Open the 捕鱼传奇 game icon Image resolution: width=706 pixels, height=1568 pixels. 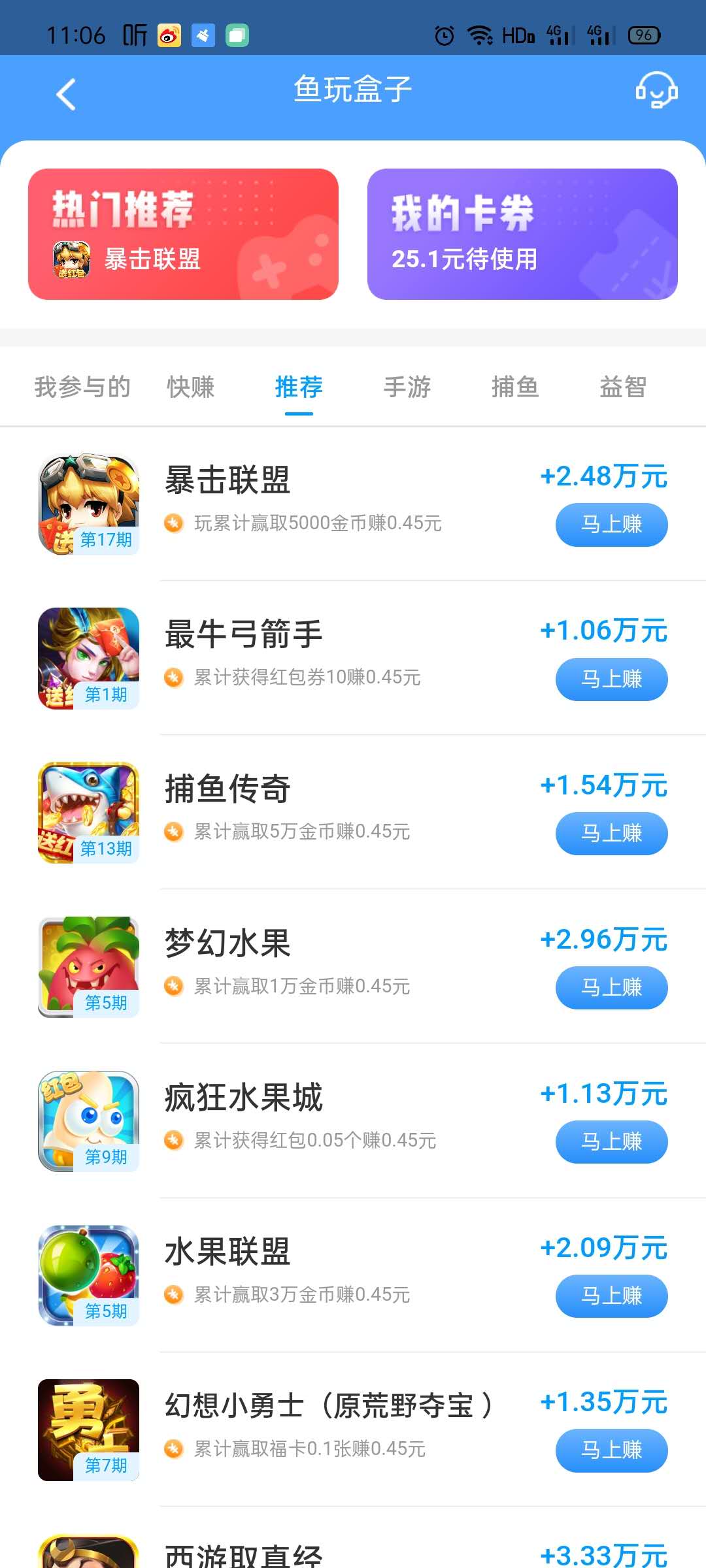click(88, 813)
